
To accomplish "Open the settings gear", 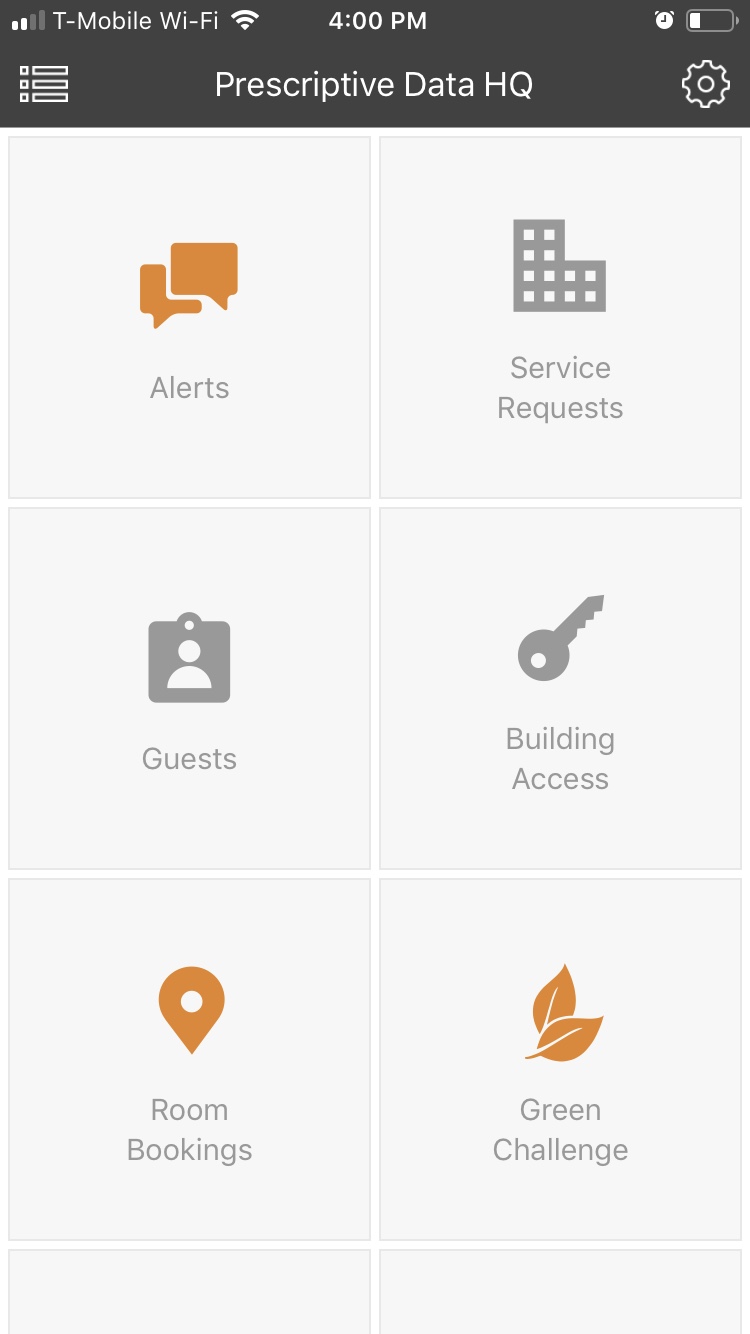I will (705, 85).
